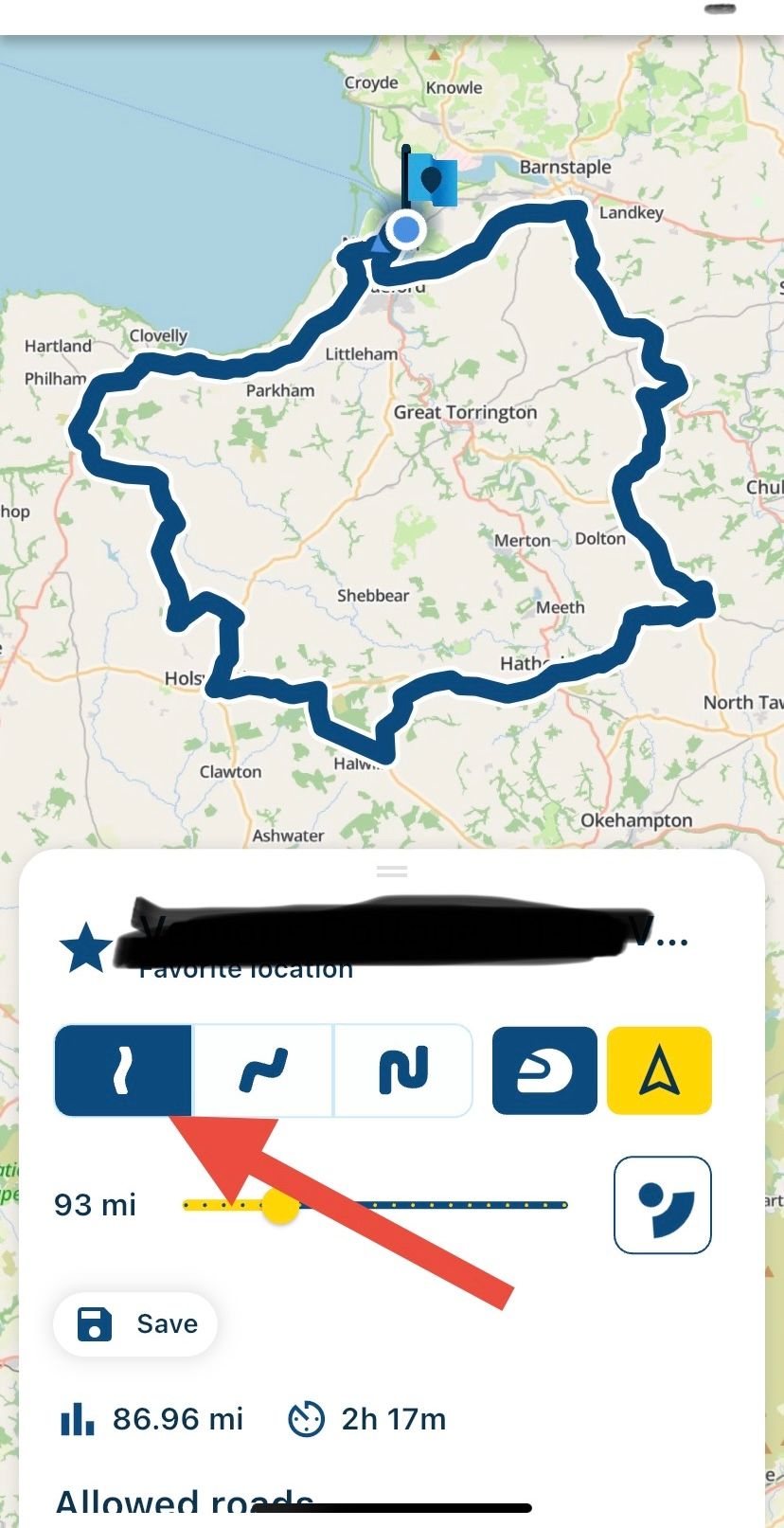Tap the route direction button beside slider
Screen dimensions: 784x1528
pos(662,1205)
